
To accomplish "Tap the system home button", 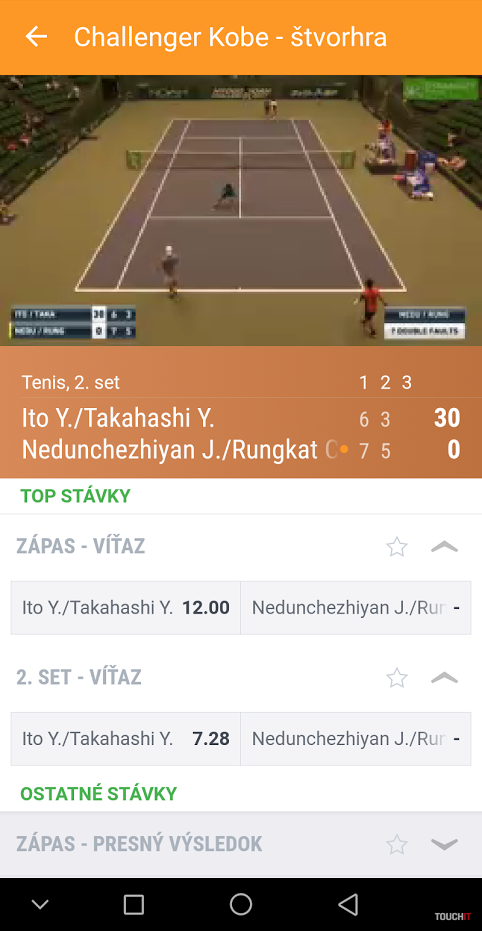I will 240,904.
